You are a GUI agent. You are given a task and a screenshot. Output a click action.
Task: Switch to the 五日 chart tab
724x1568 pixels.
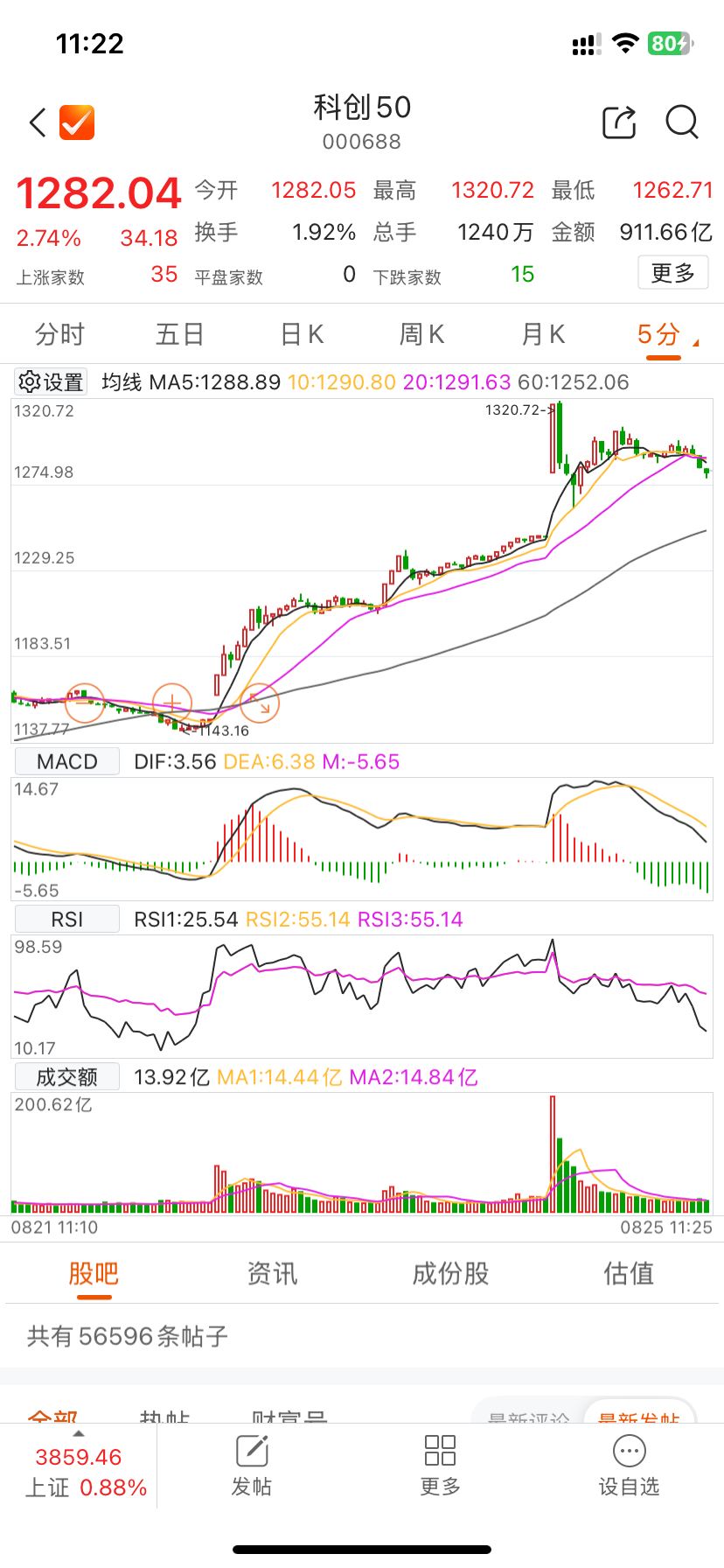coord(179,334)
